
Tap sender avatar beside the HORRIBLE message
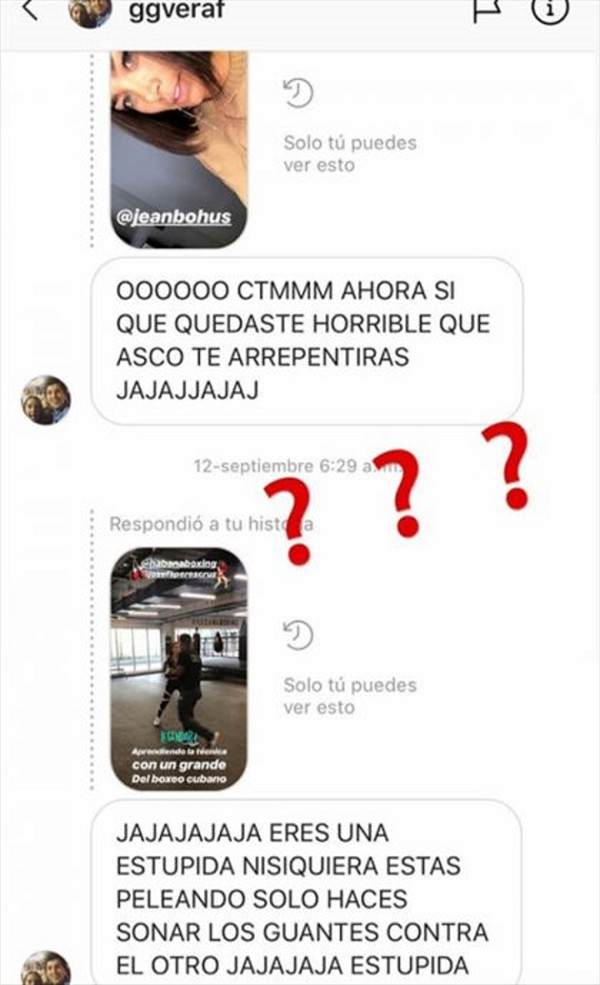pyautogui.click(x=46, y=400)
